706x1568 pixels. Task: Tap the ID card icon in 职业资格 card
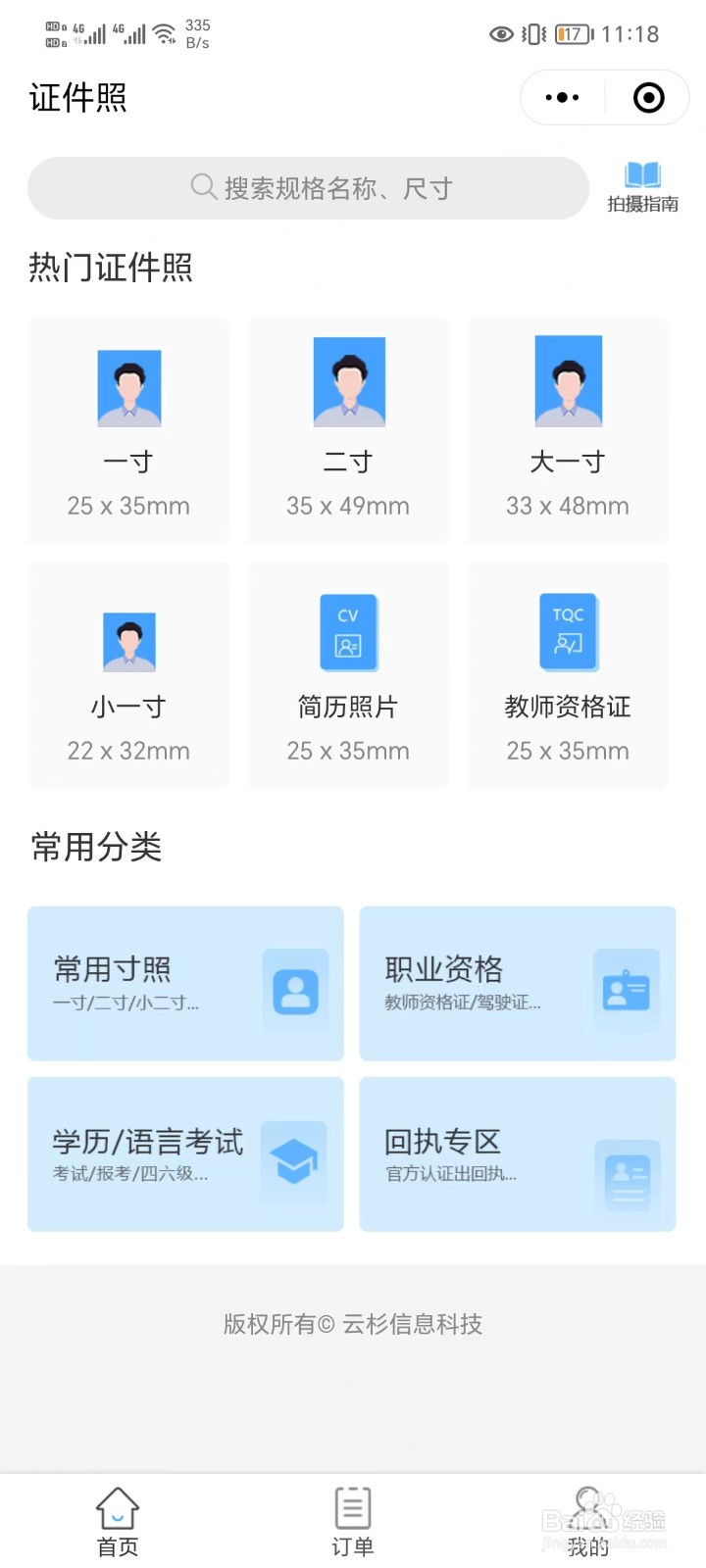(x=626, y=992)
